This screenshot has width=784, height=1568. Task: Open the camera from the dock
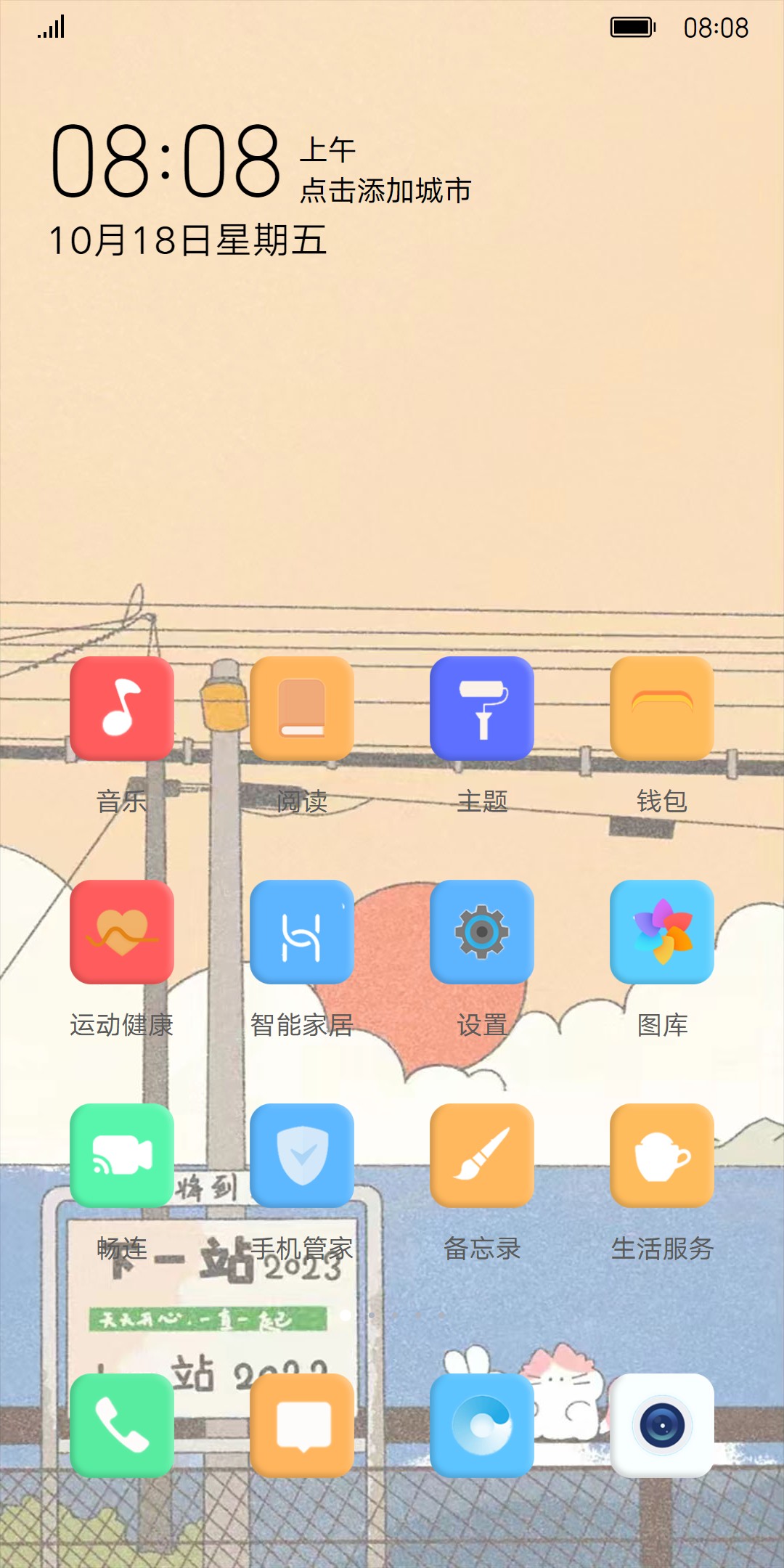click(x=662, y=1426)
